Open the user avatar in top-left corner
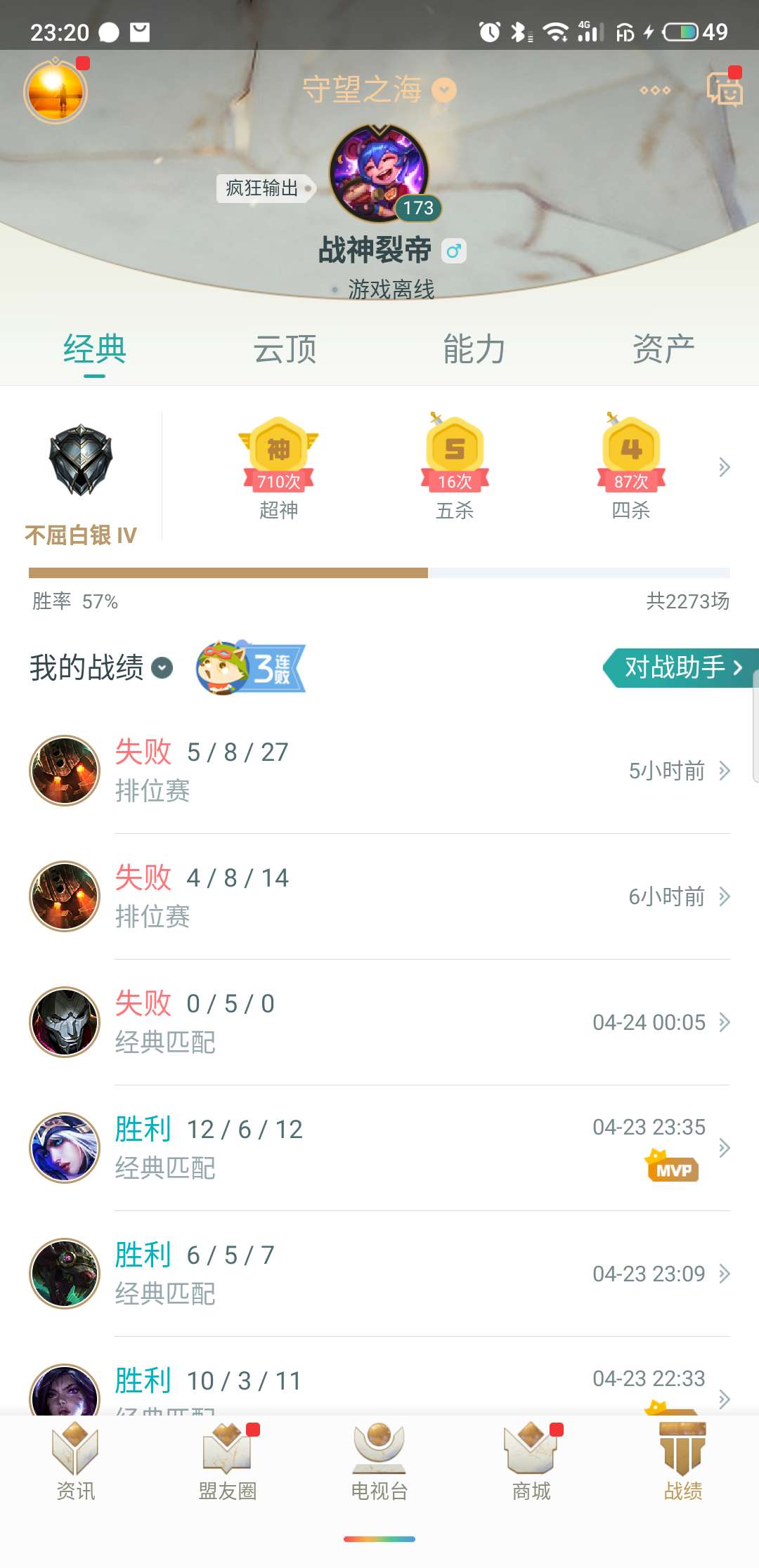Viewport: 759px width, 1568px height. [56, 92]
